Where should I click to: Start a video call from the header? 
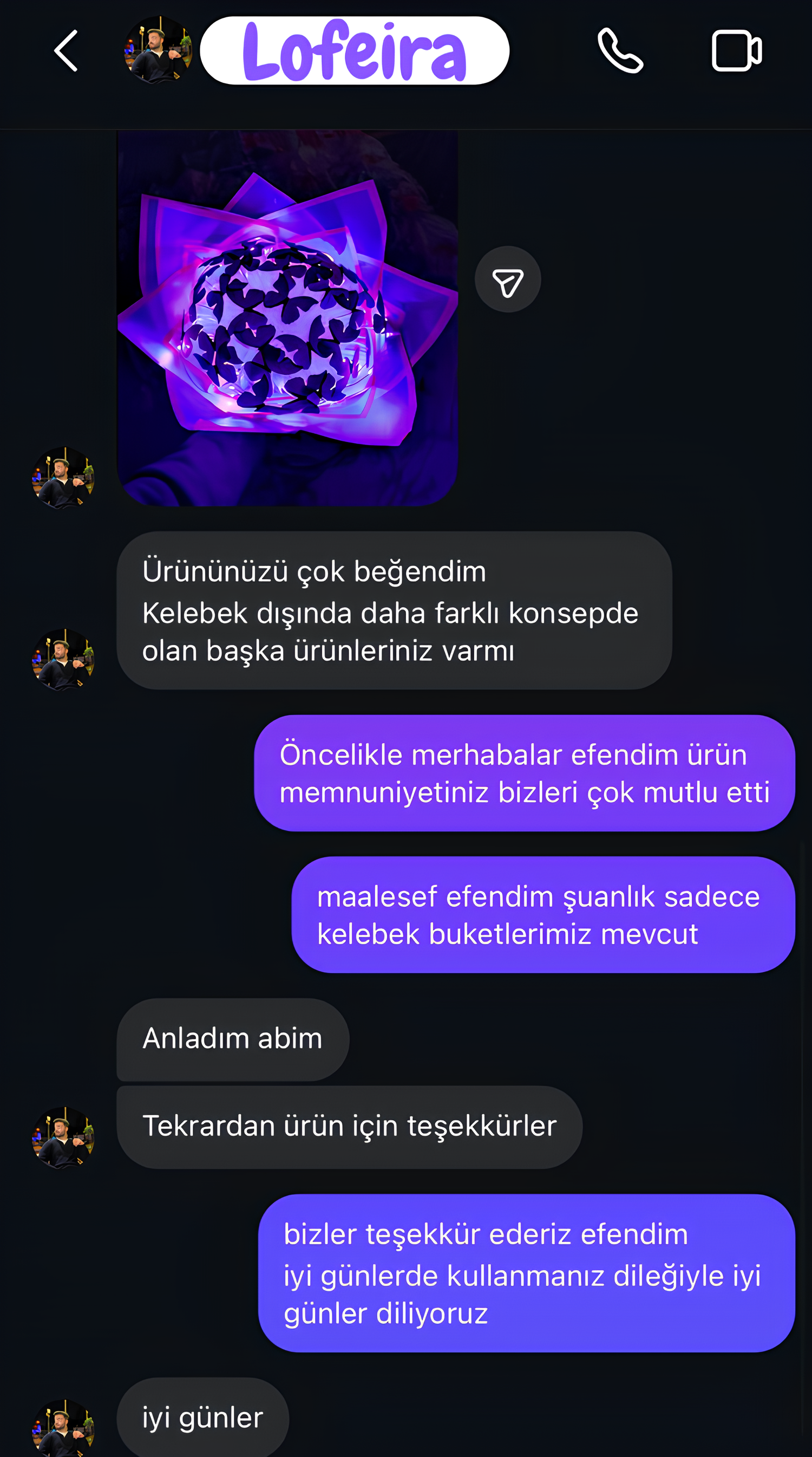pos(736,51)
